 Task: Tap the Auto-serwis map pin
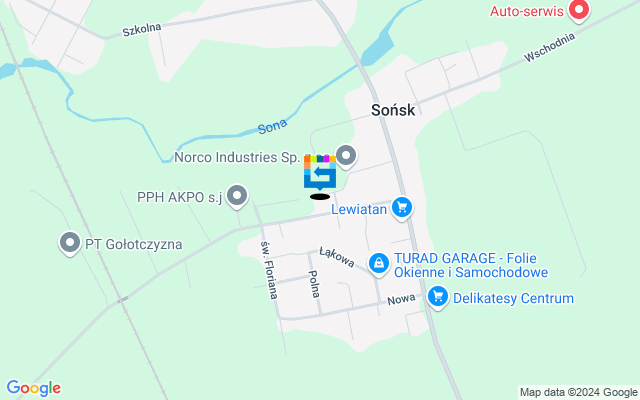coord(579,11)
